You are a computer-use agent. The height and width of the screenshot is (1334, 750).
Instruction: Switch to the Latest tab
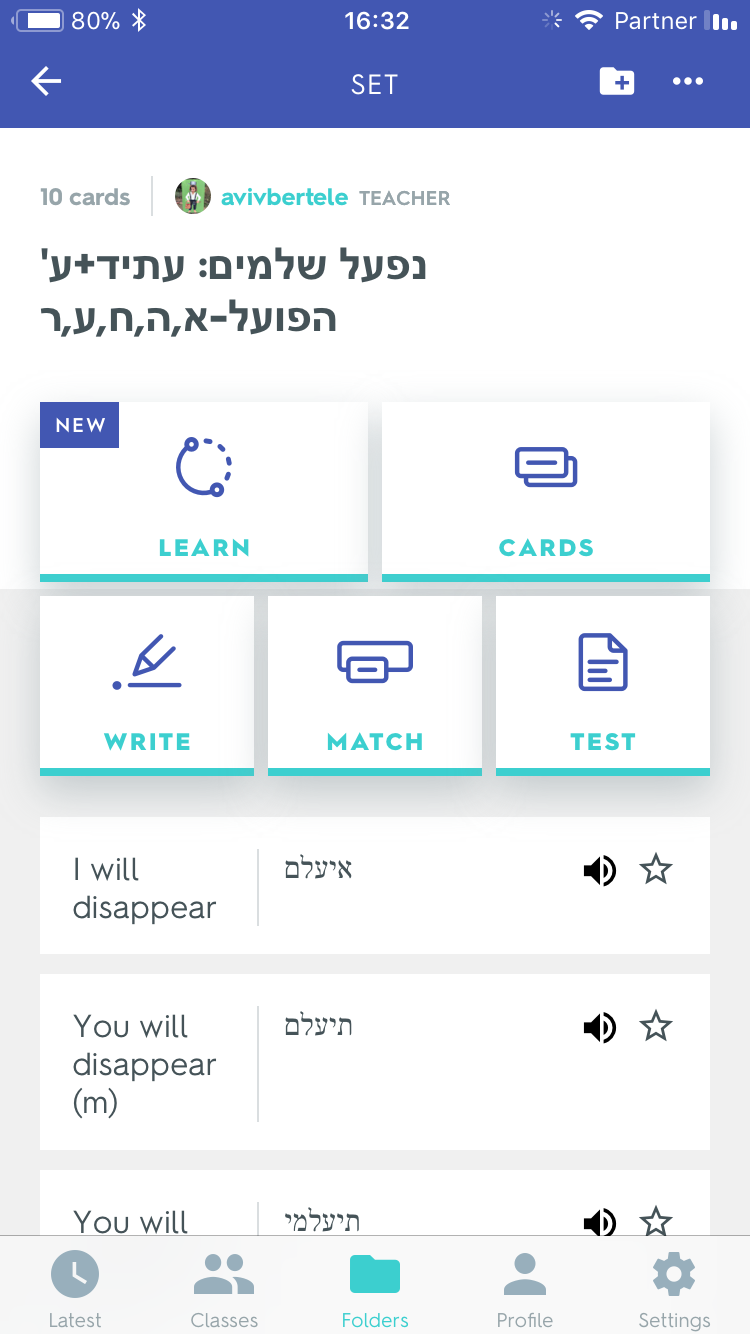coord(75,1288)
